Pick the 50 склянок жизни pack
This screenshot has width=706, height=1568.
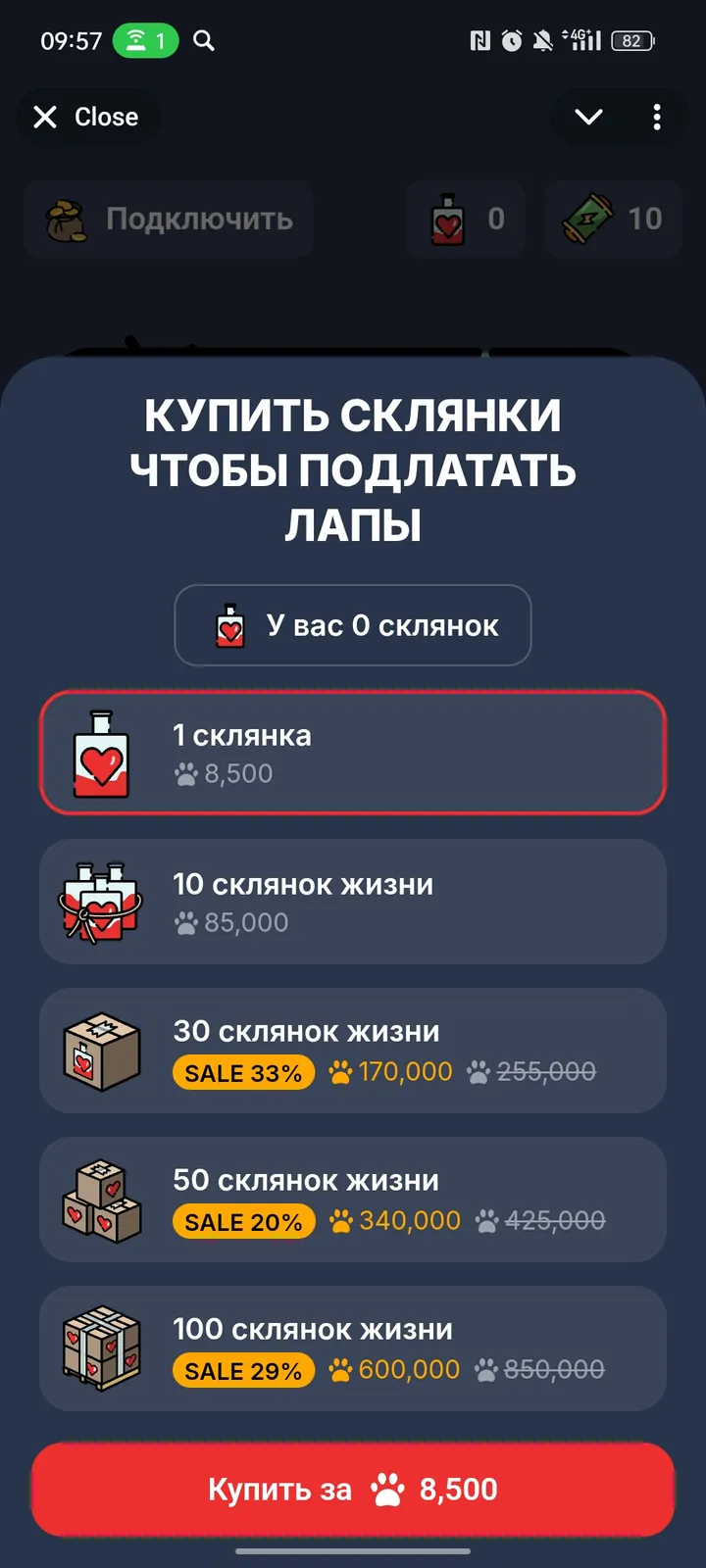(353, 1200)
